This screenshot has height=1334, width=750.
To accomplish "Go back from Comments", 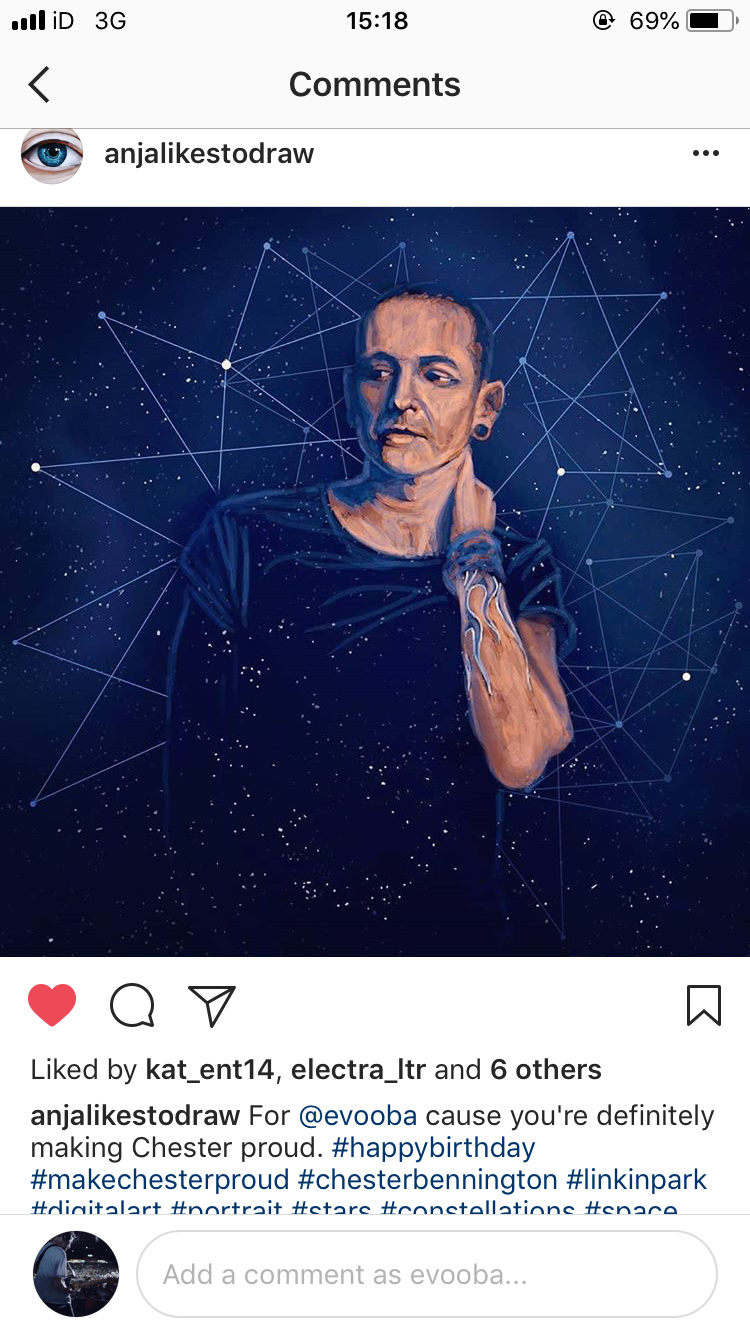I will 39,85.
